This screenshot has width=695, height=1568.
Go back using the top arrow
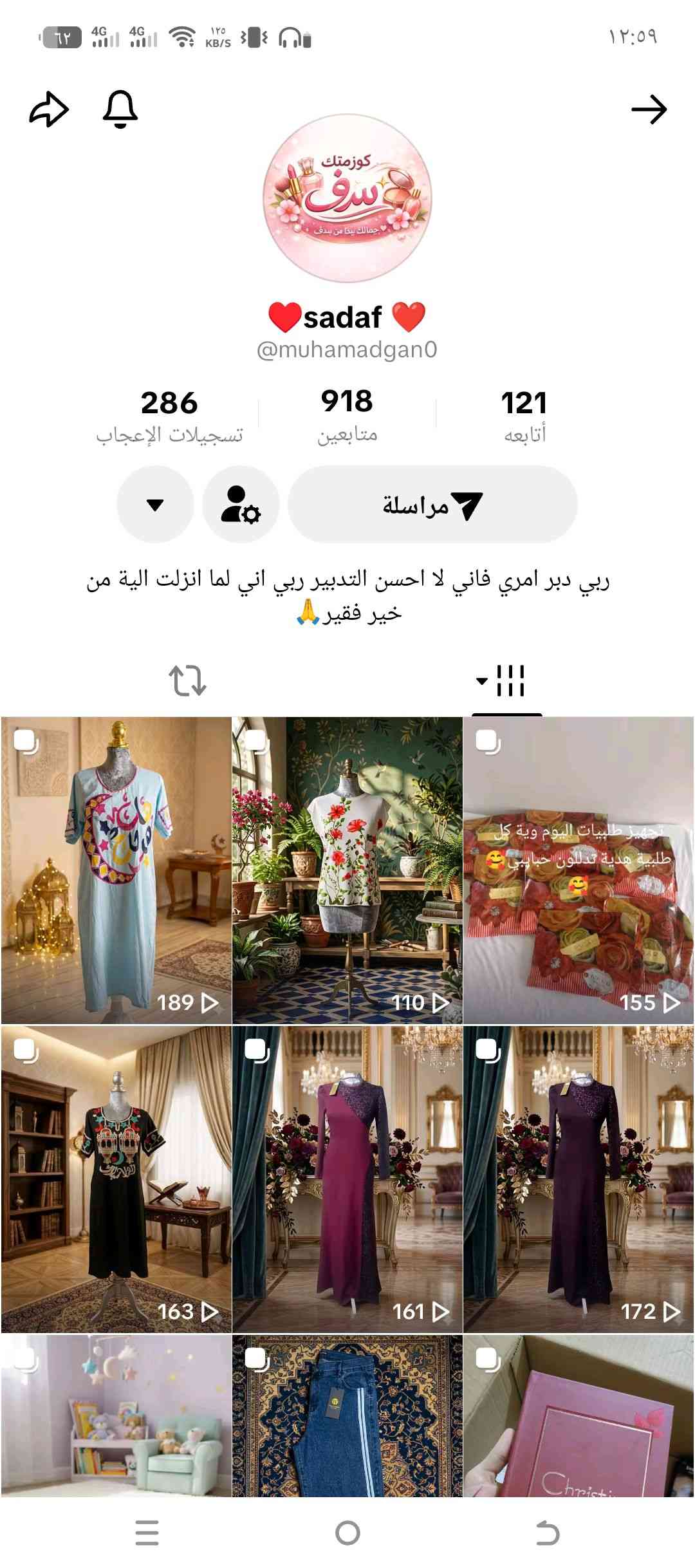(649, 110)
